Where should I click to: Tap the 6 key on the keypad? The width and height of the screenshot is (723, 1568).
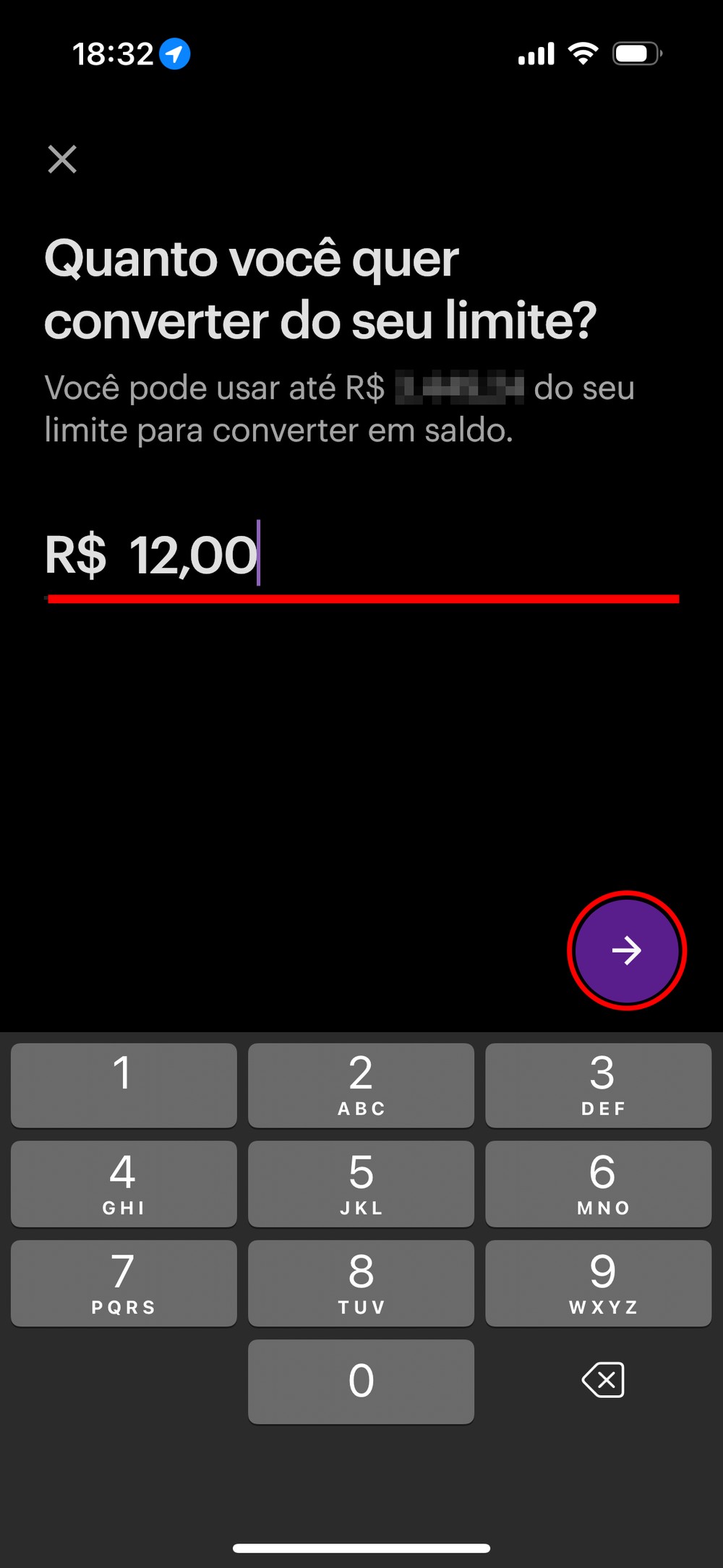tap(598, 1184)
